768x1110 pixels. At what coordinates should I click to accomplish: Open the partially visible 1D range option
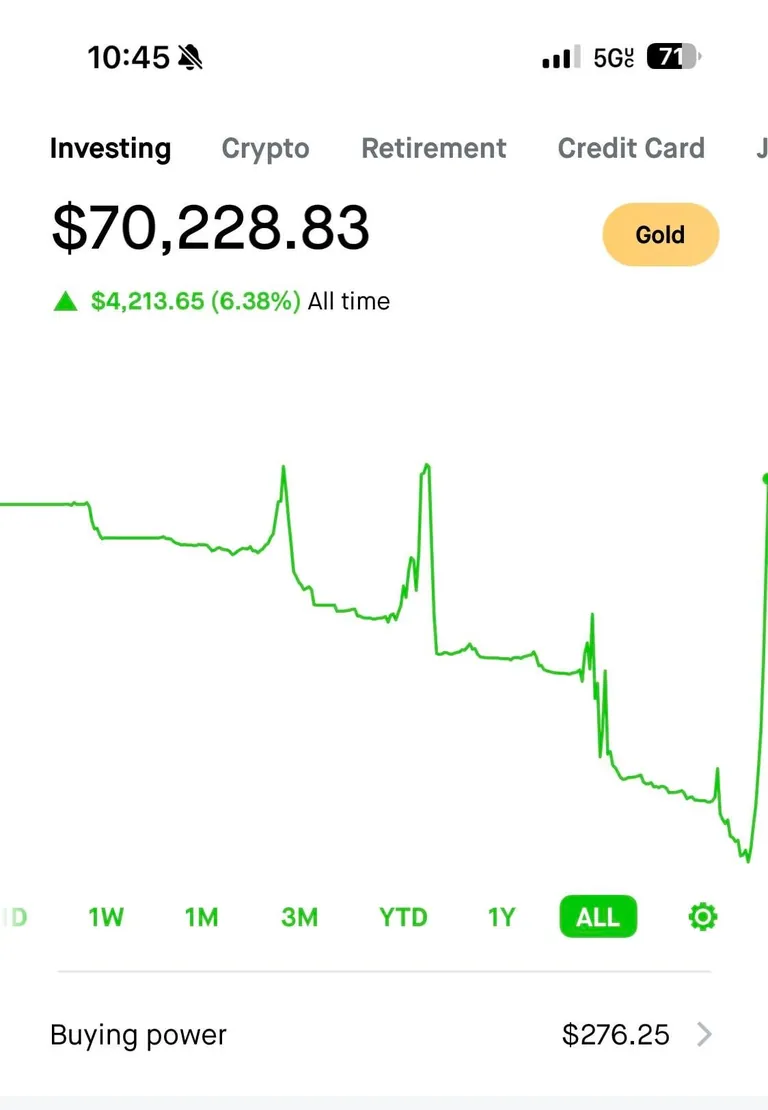click(14, 916)
